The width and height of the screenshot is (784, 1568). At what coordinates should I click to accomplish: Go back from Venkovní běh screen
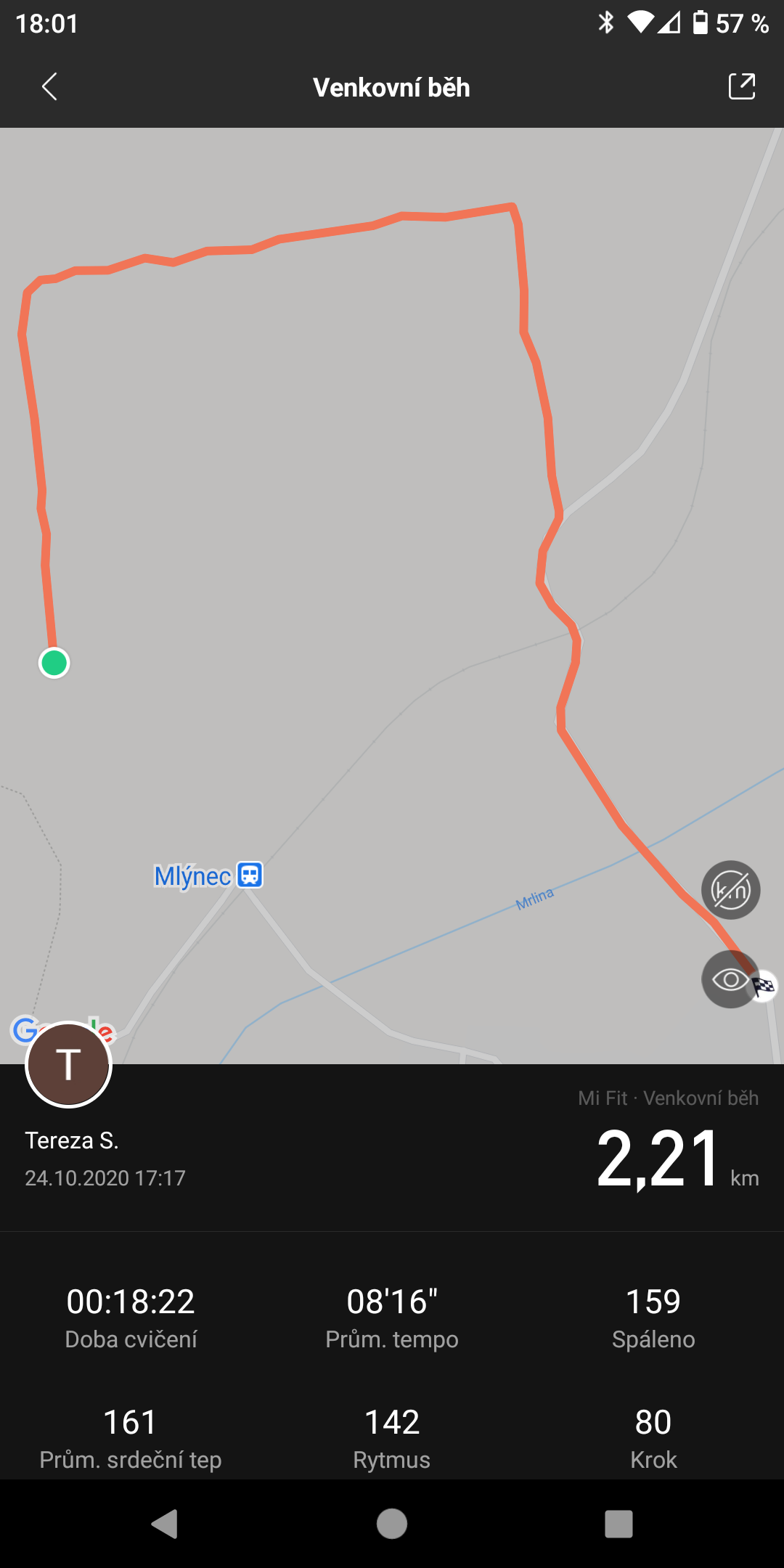49,87
